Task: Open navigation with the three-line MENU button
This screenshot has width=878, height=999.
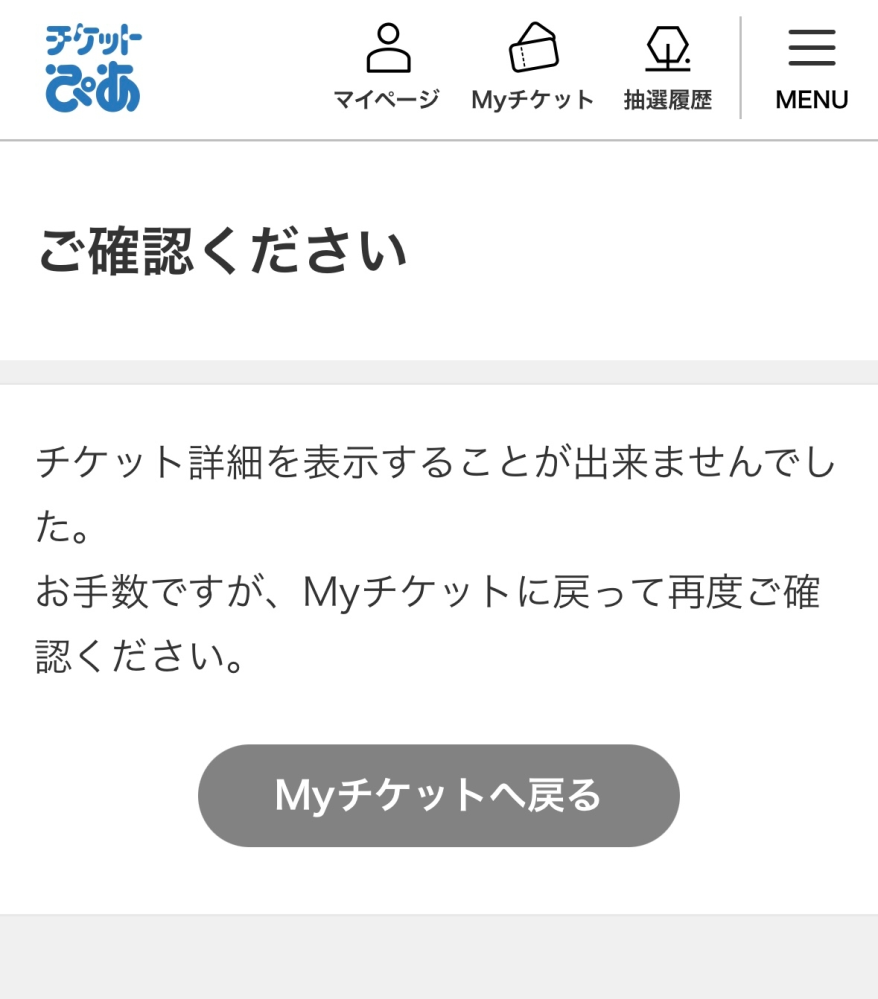Action: pyautogui.click(x=811, y=48)
